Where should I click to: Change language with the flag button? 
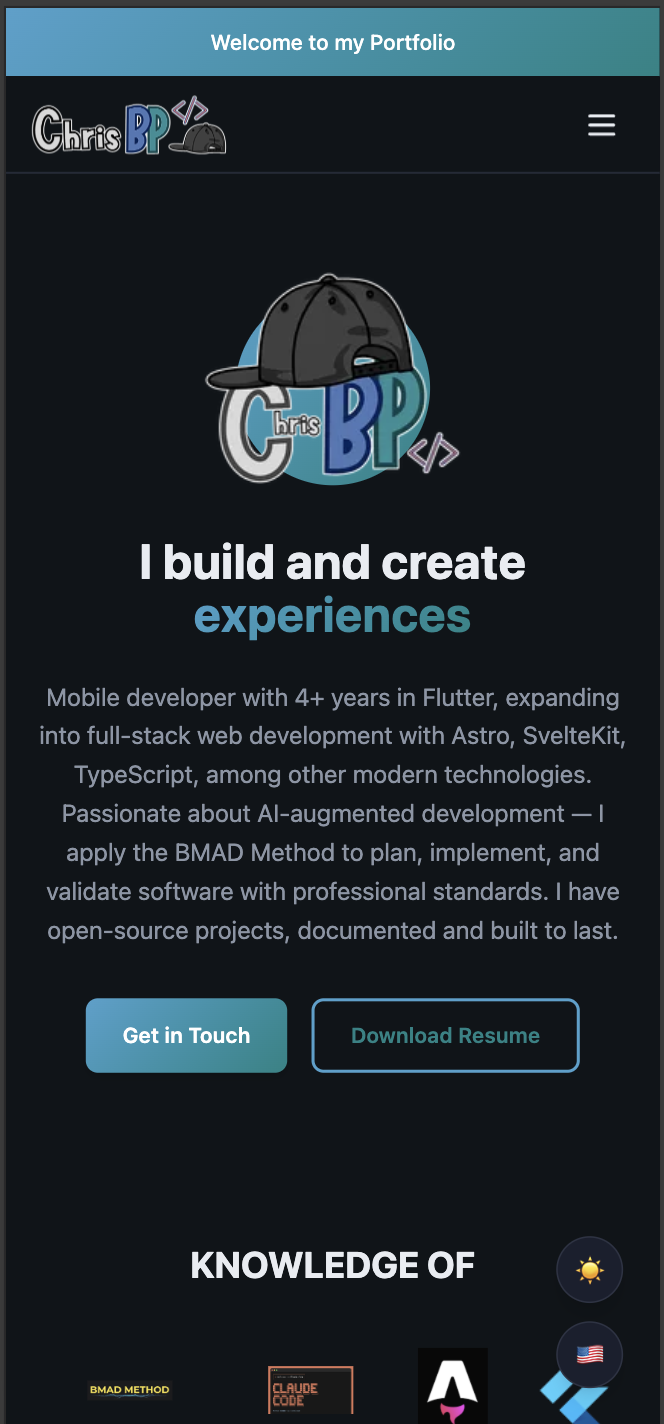click(590, 1355)
